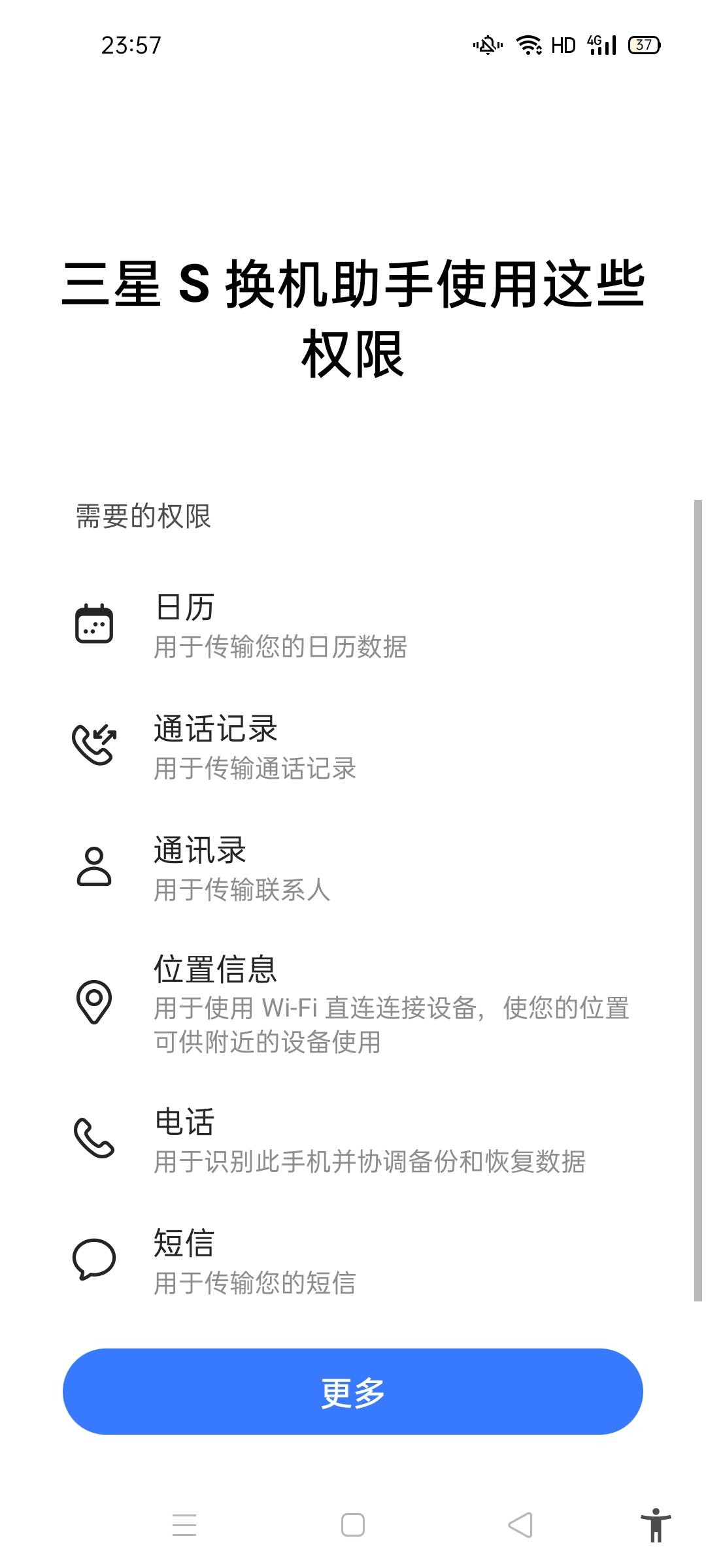Tap the do-not-disturb status icon
Screen dimensions: 706x1568
click(487, 44)
